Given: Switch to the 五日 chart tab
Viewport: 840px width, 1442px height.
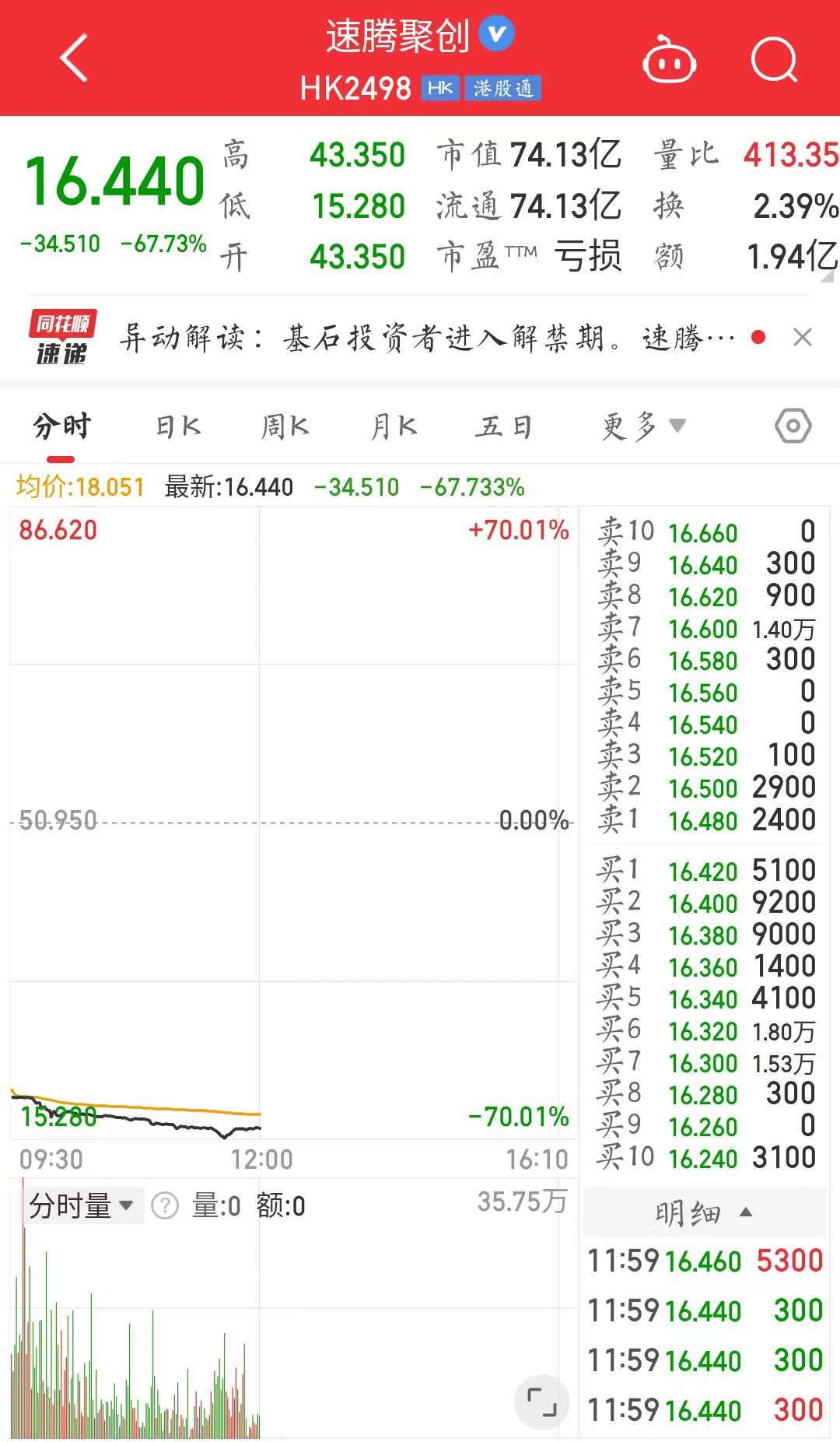Looking at the screenshot, I should tap(503, 426).
